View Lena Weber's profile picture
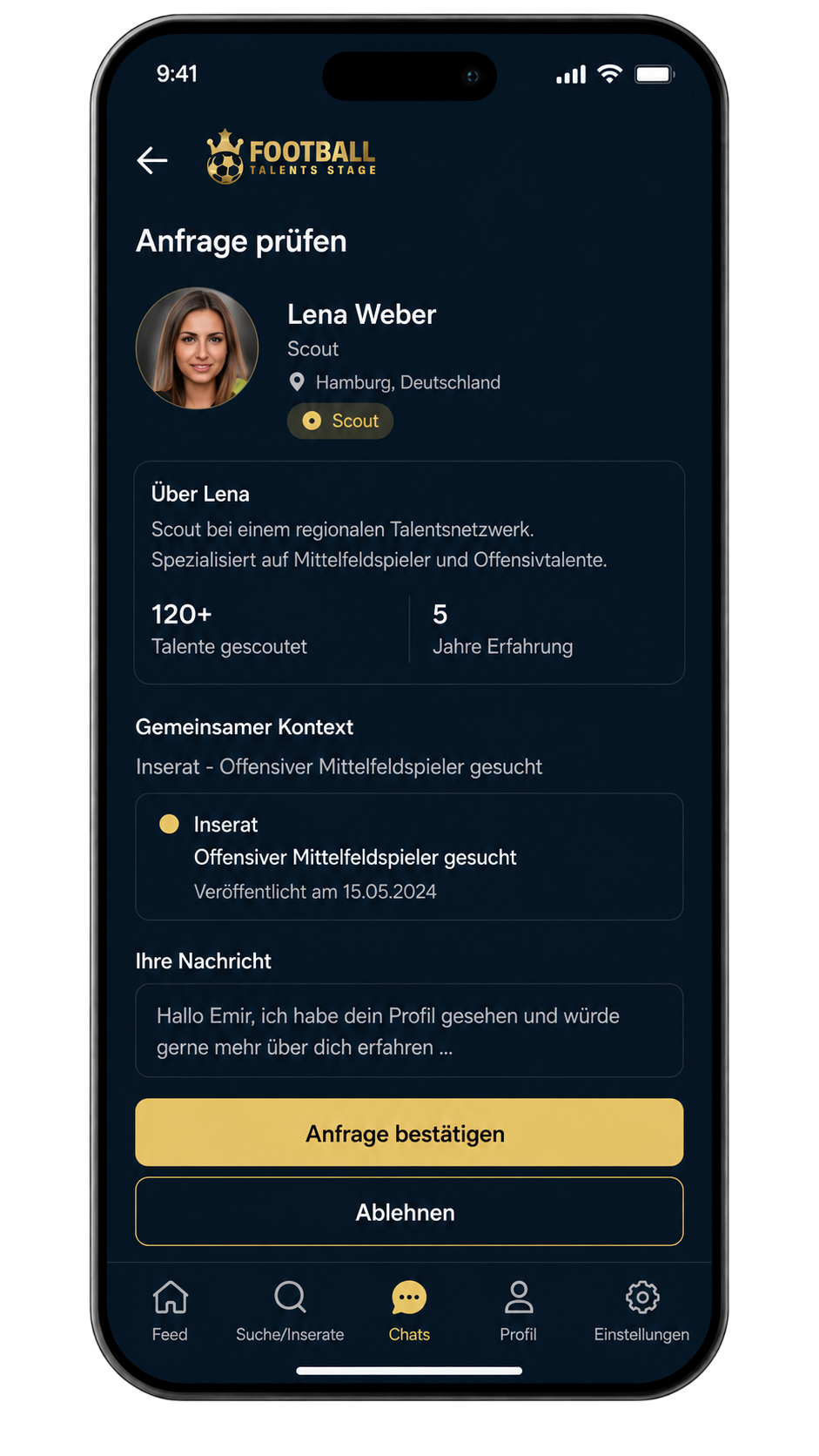This screenshot has height=1456, width=819. click(198, 348)
